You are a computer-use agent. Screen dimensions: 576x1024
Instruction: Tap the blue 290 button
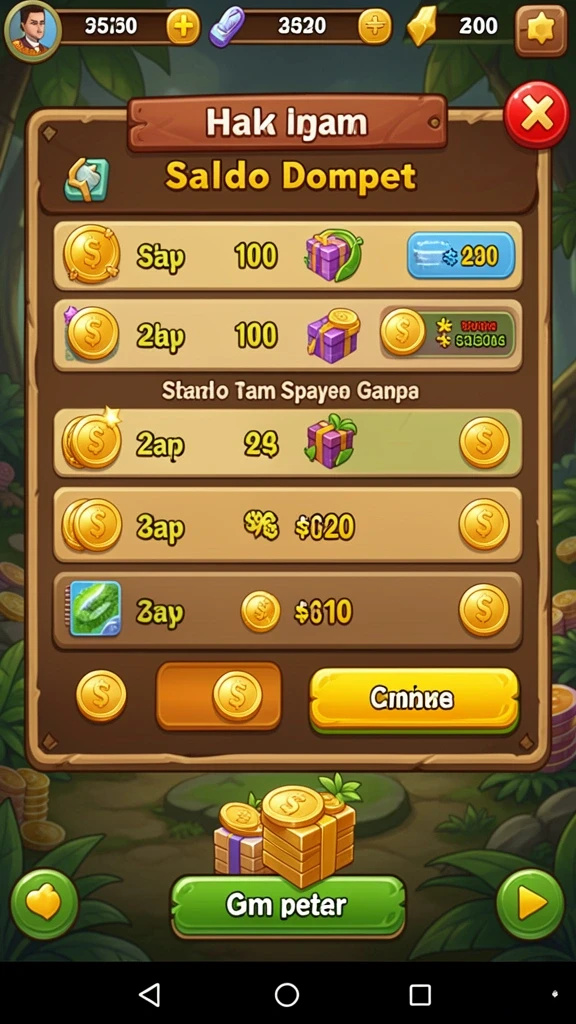point(461,256)
